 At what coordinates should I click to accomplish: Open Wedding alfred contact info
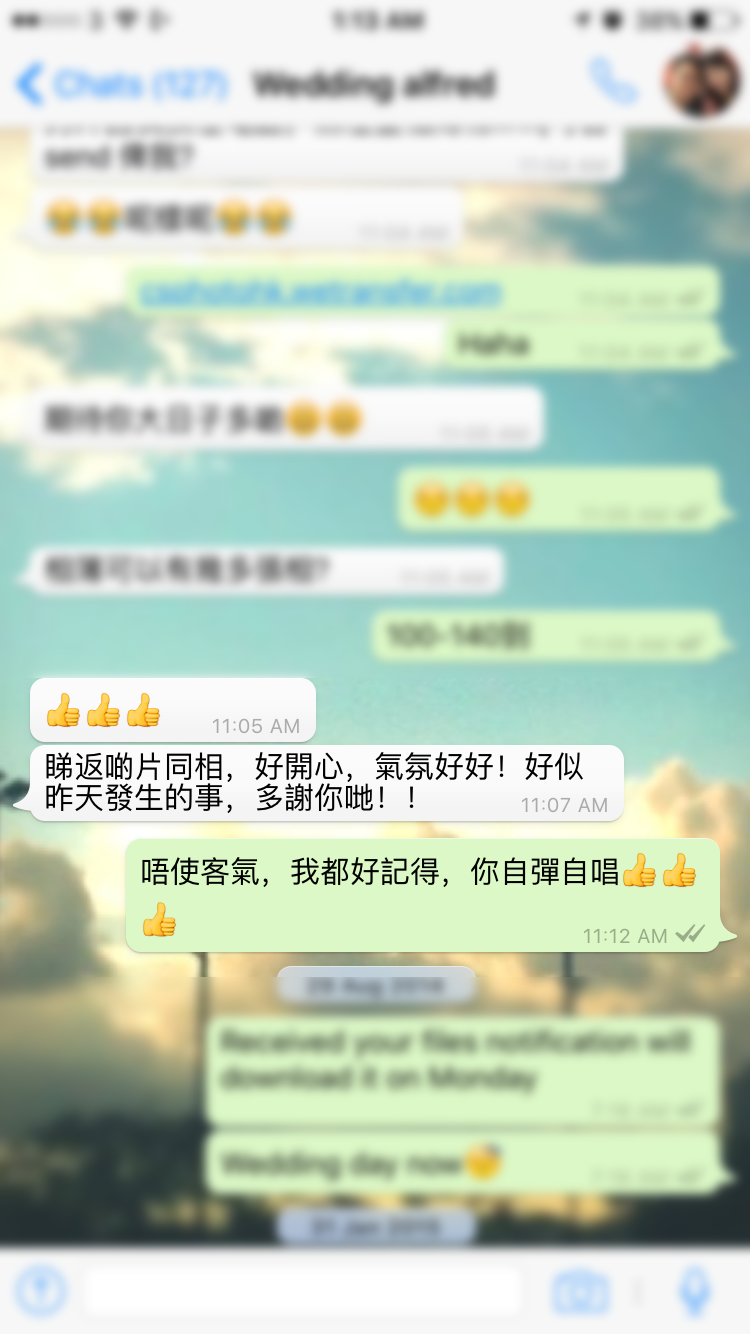point(374,84)
